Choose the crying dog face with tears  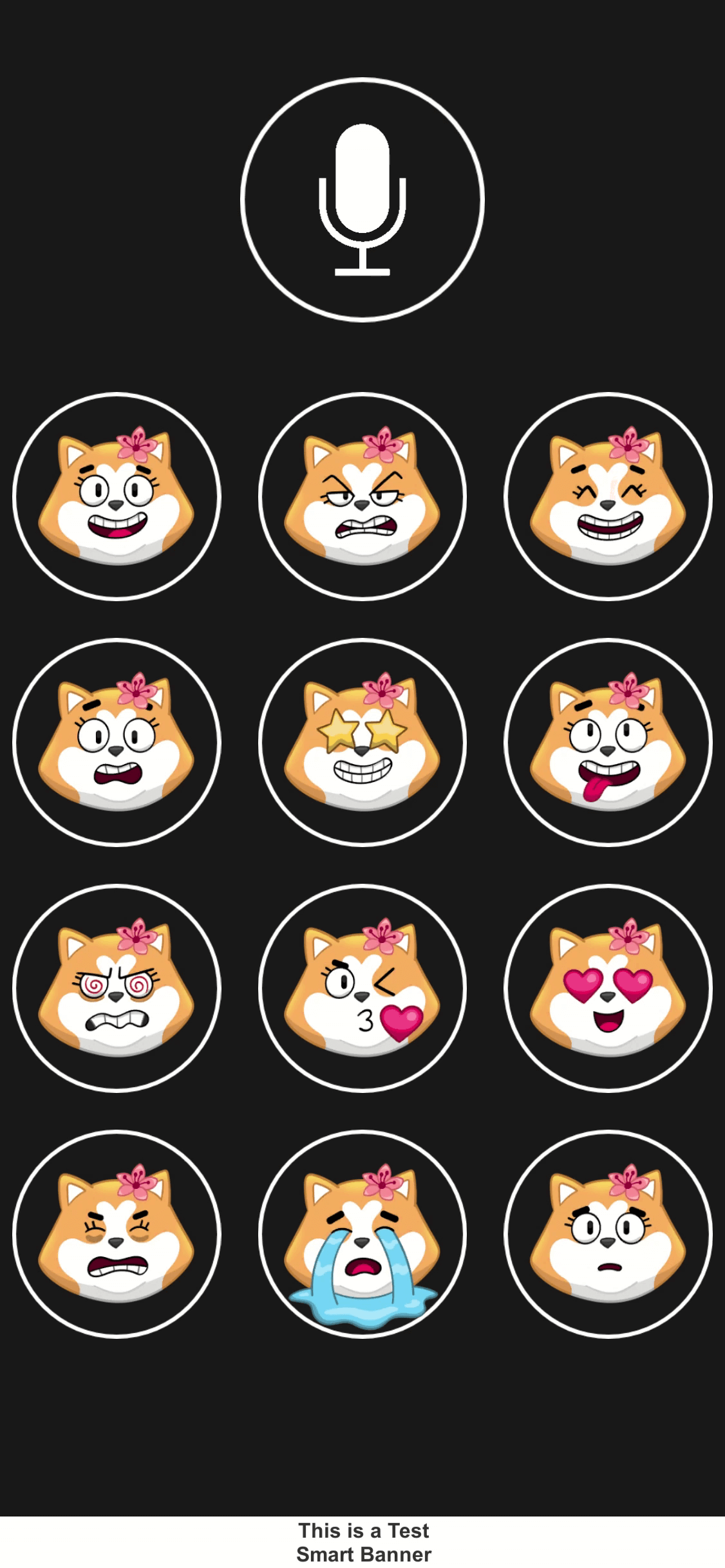pos(362,1234)
